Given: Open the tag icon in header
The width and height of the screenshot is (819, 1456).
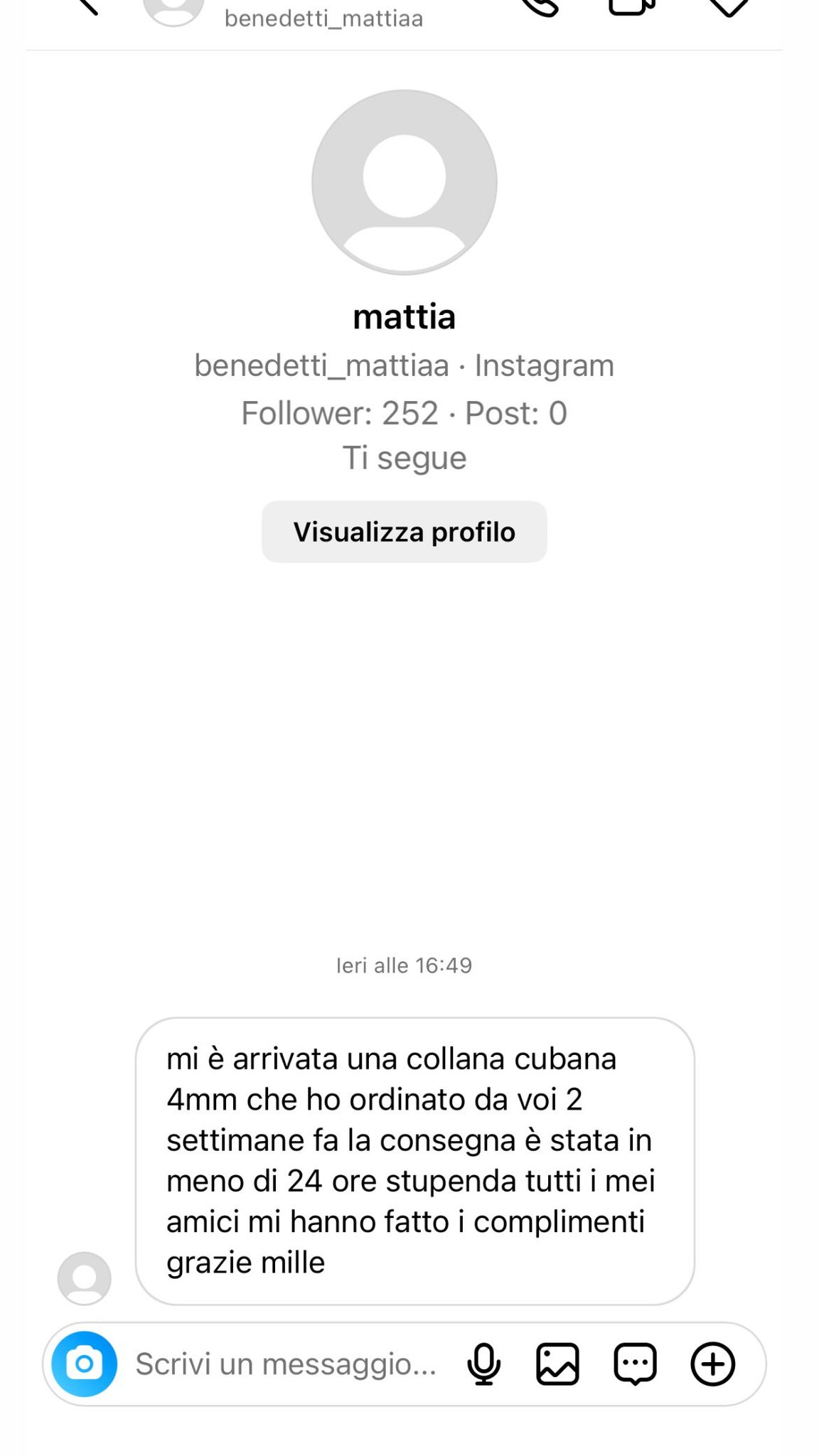Looking at the screenshot, I should click(x=728, y=7).
